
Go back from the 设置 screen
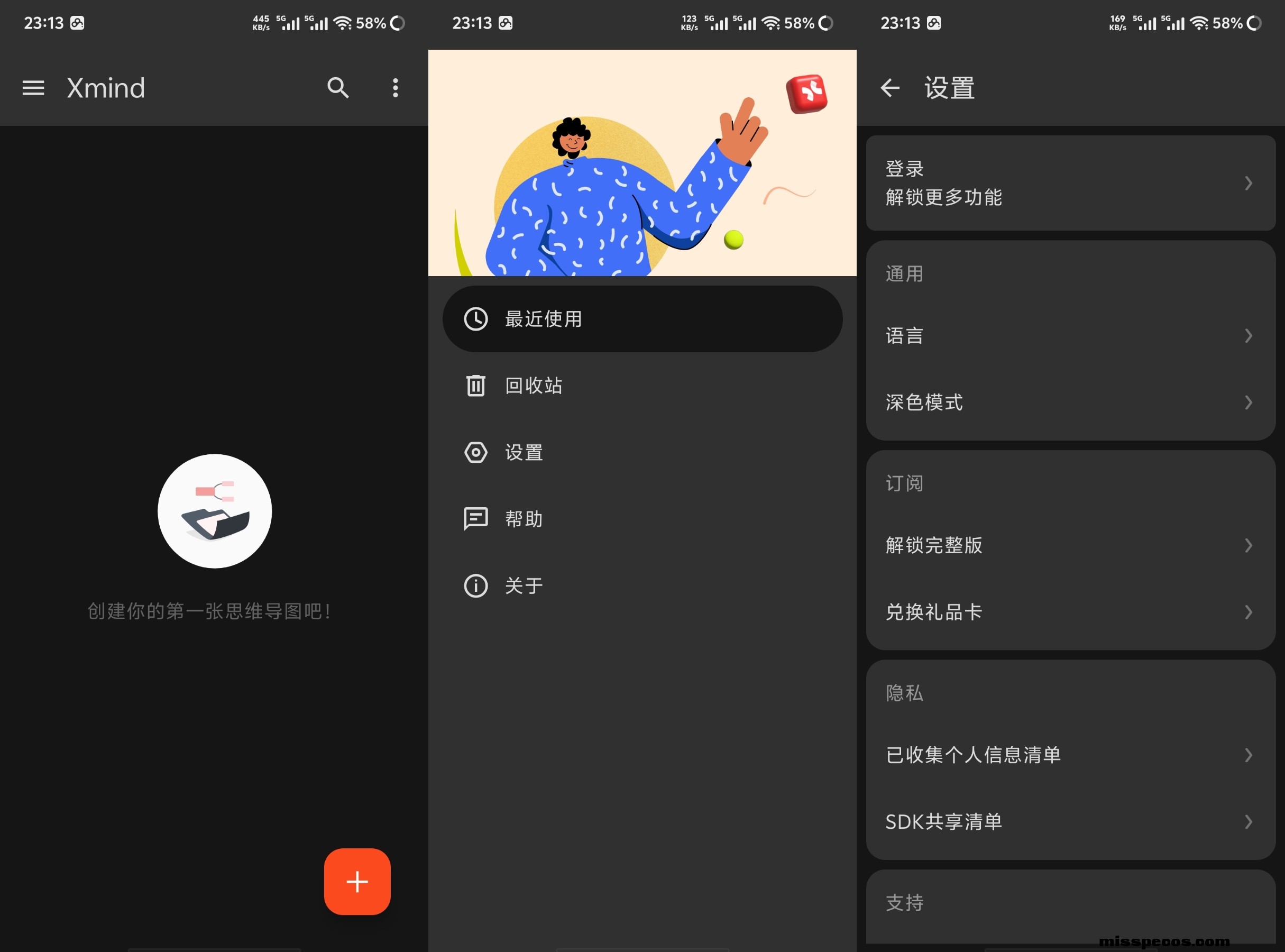pos(889,88)
